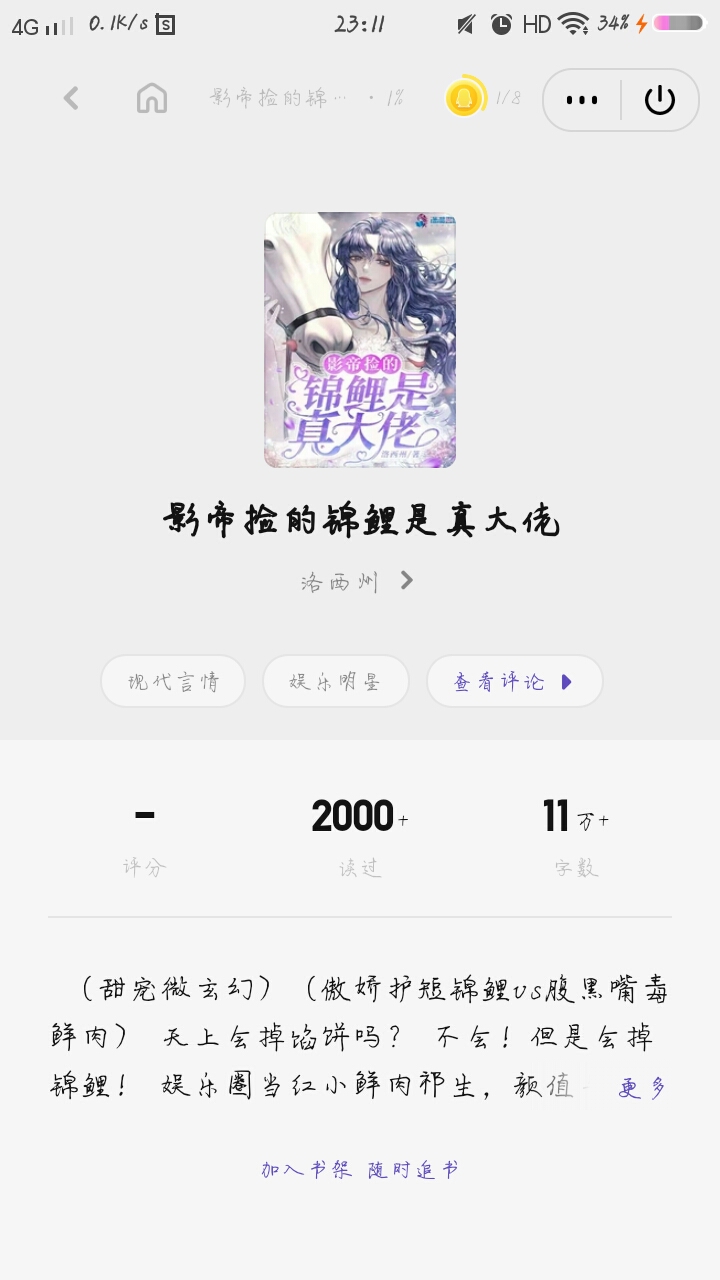Image resolution: width=720 pixels, height=1280 pixels.
Task: Tap the gold coin reward icon
Action: [x=464, y=98]
